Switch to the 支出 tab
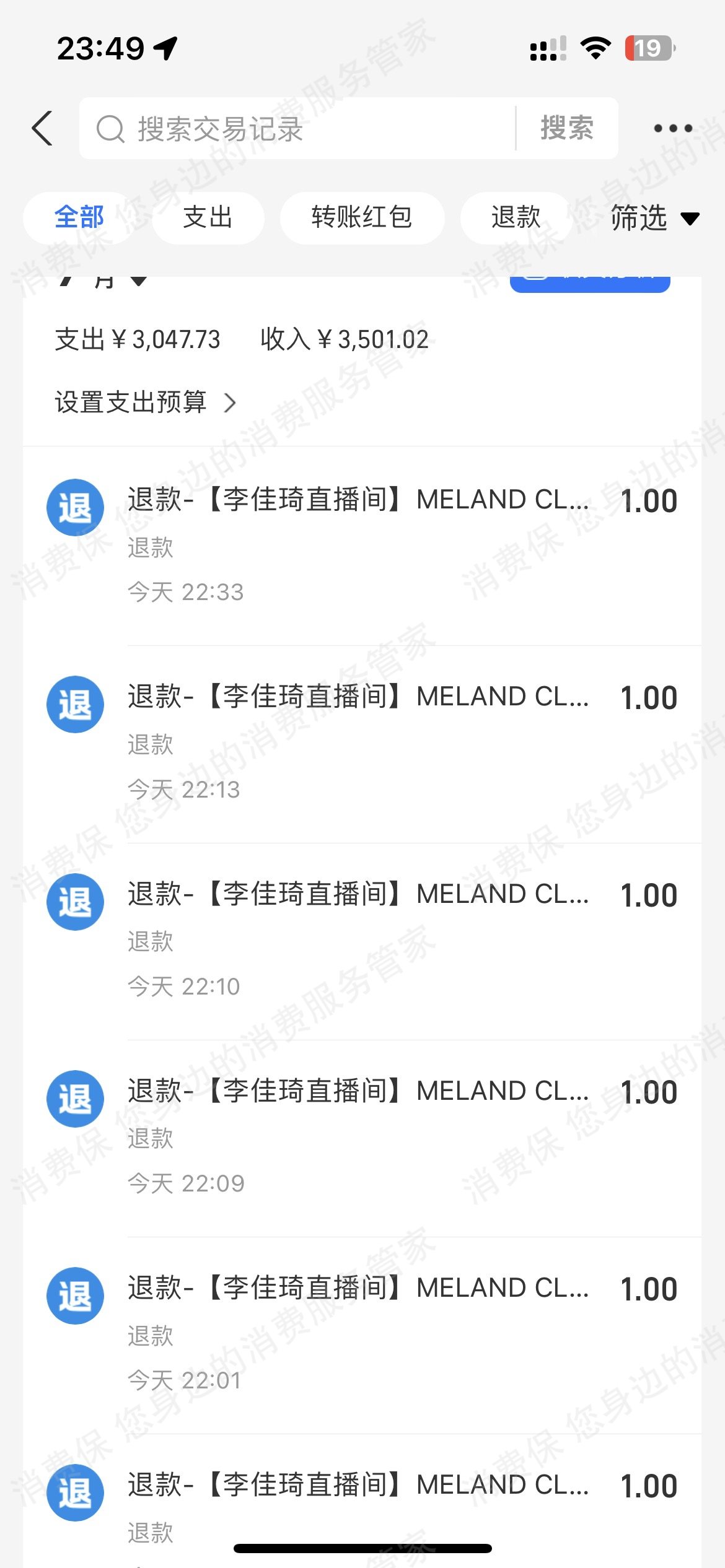This screenshot has height=1568, width=725. click(x=208, y=218)
